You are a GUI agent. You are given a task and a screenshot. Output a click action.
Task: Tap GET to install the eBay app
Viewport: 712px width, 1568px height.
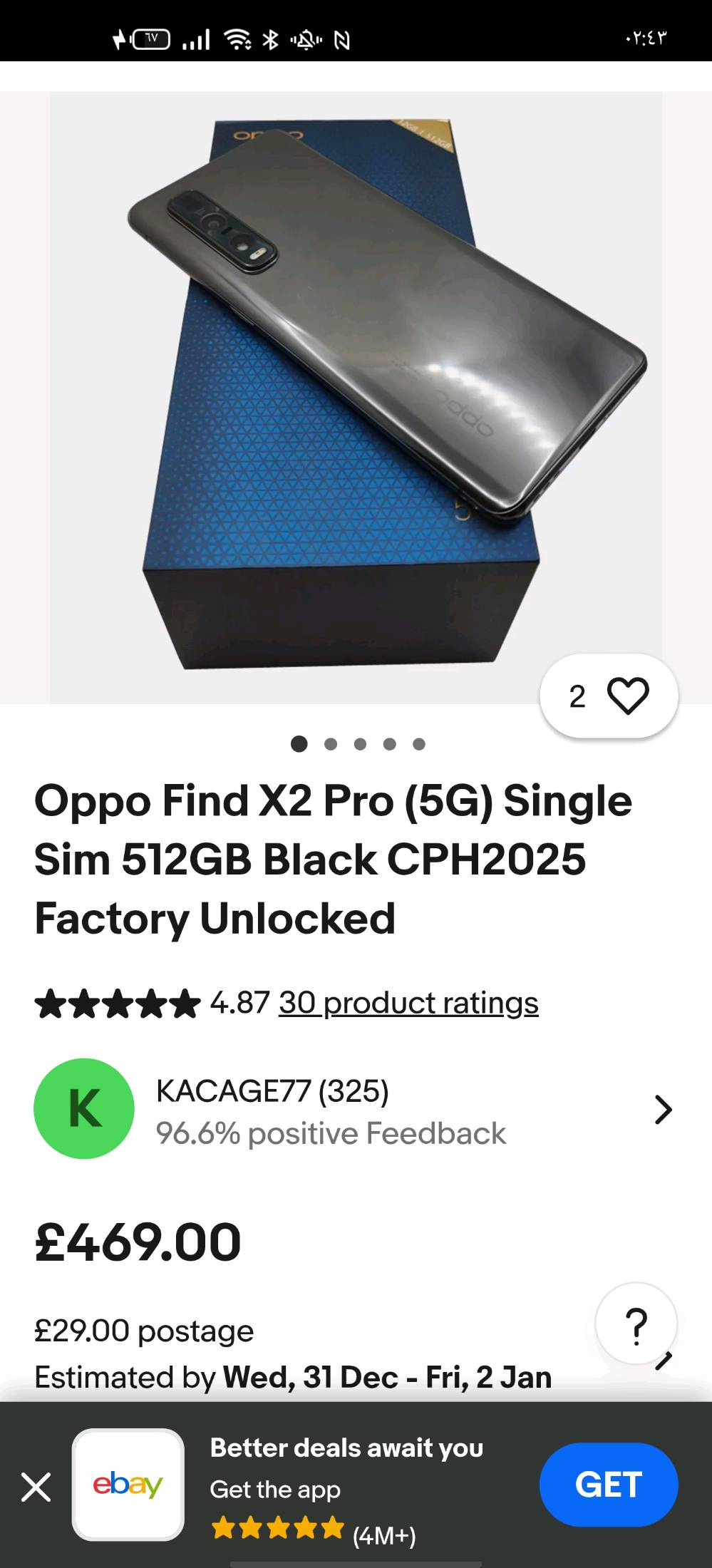[x=608, y=1485]
